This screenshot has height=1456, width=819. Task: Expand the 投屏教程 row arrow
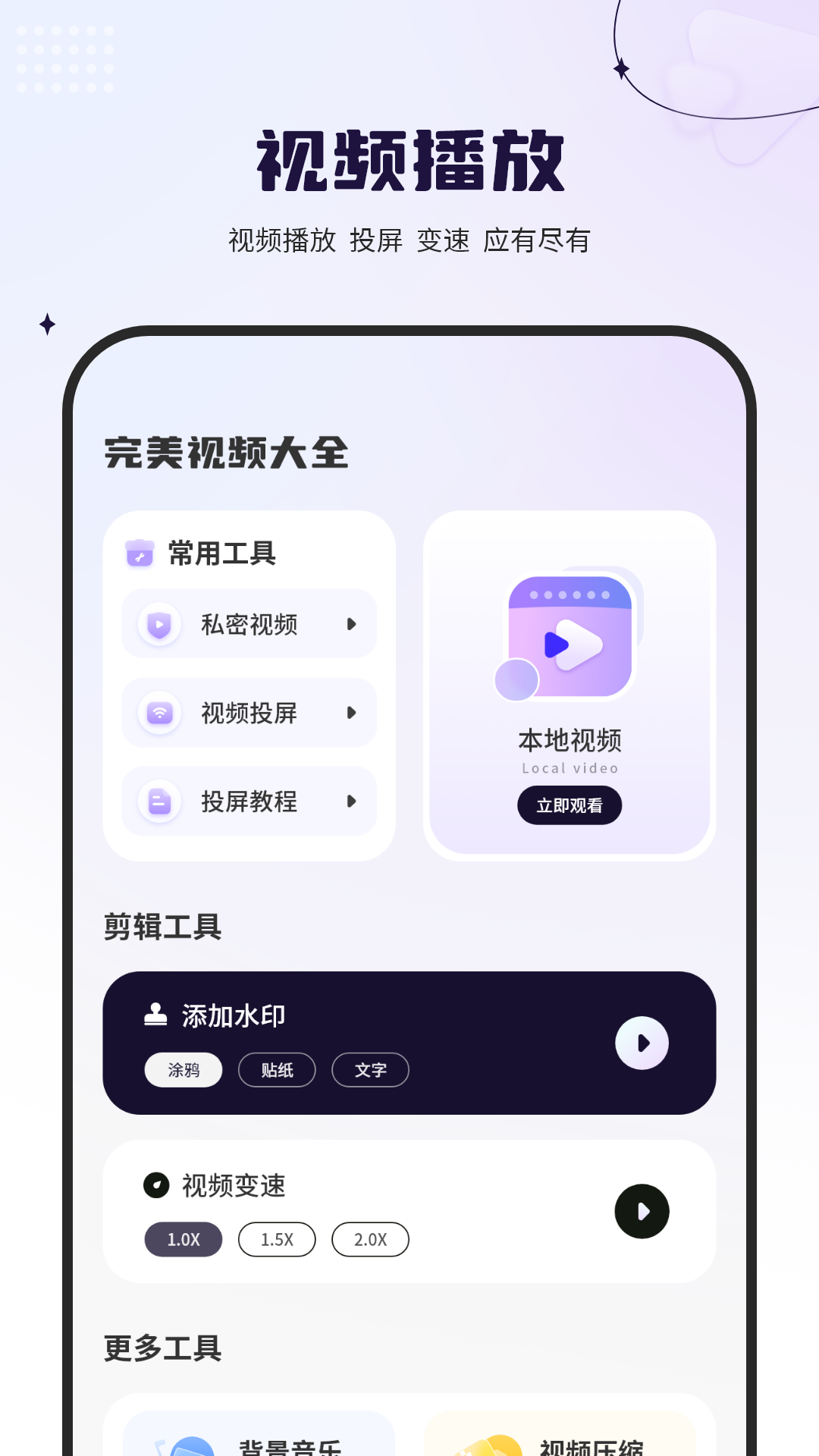point(350,802)
